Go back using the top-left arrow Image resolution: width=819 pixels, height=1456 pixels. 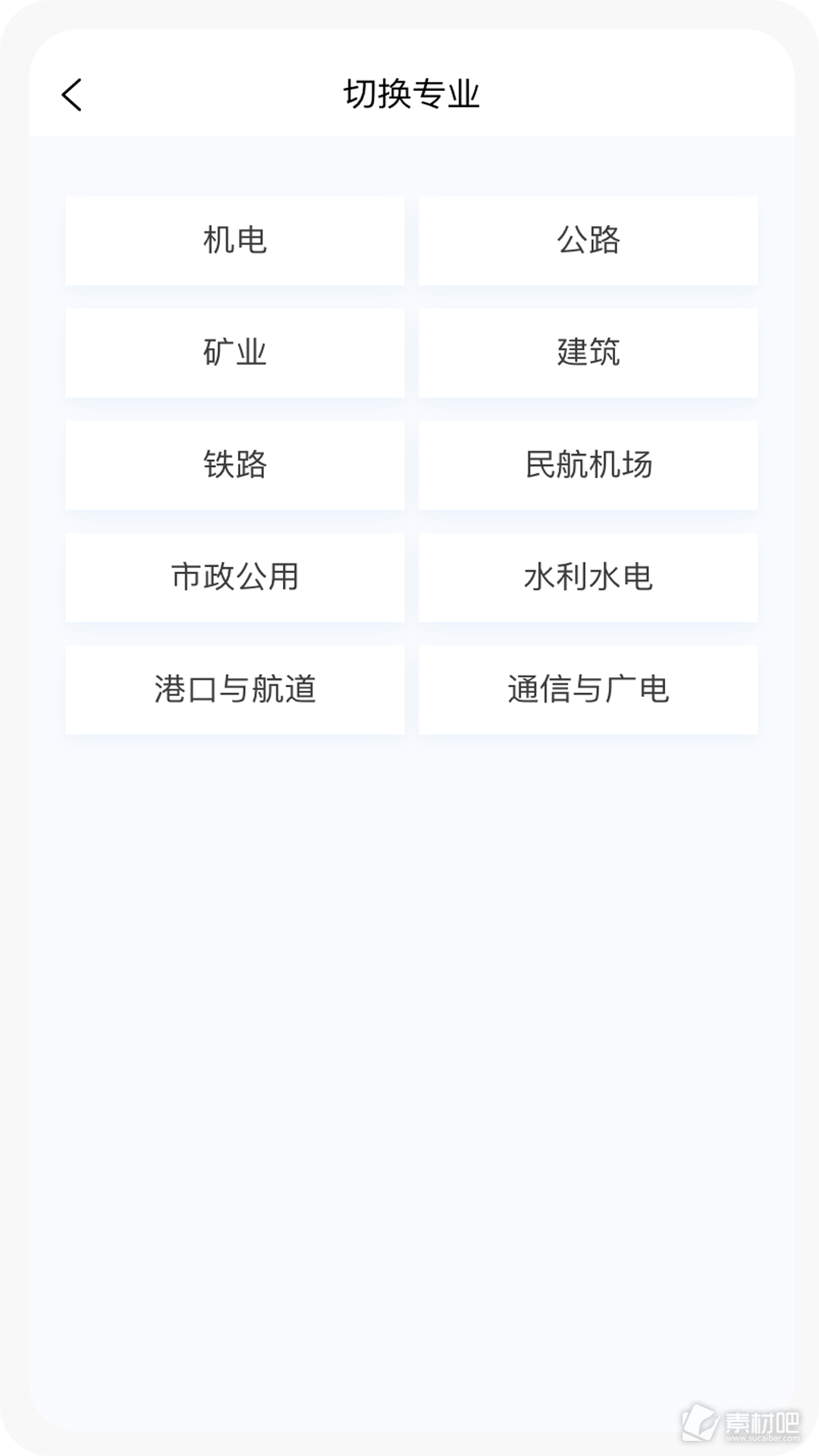click(72, 95)
